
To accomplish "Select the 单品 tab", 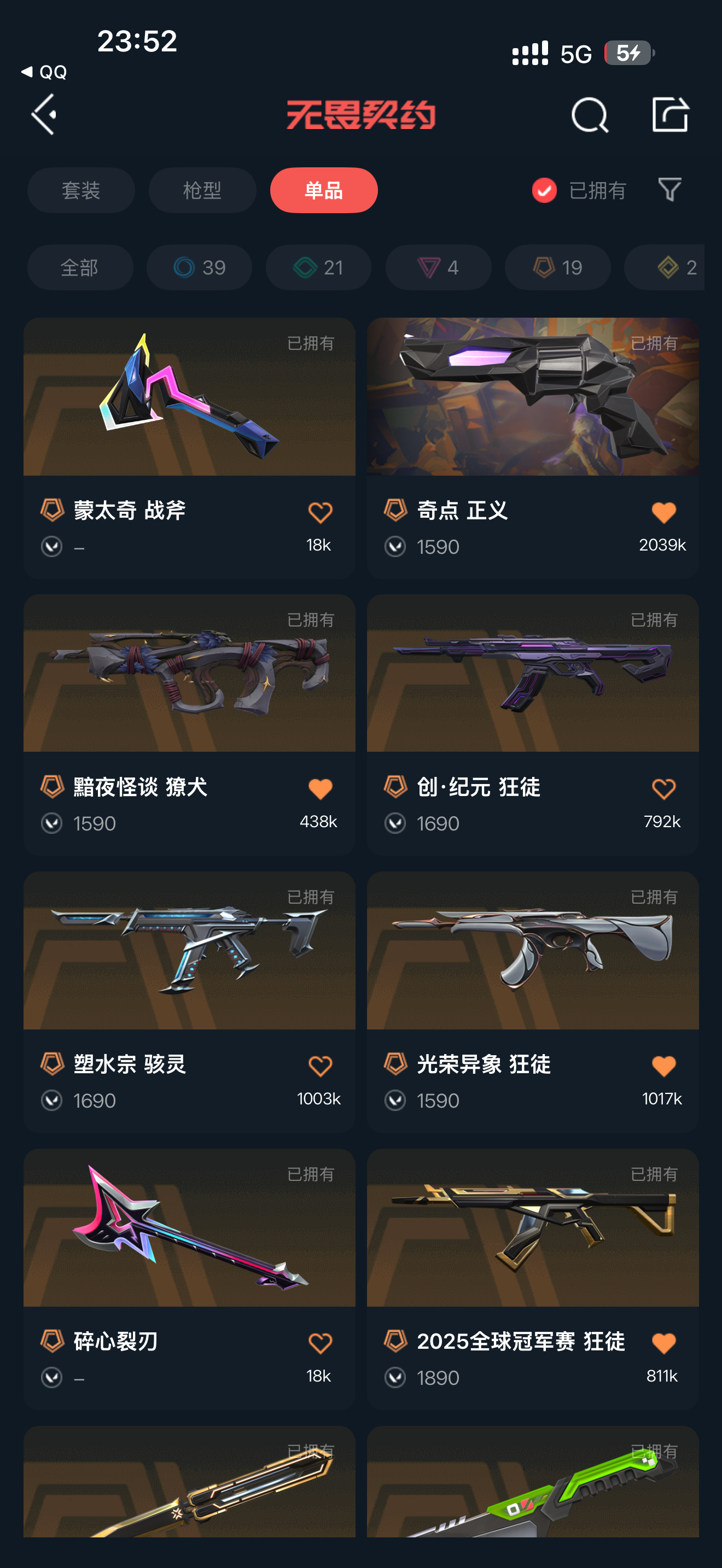I will 324,190.
